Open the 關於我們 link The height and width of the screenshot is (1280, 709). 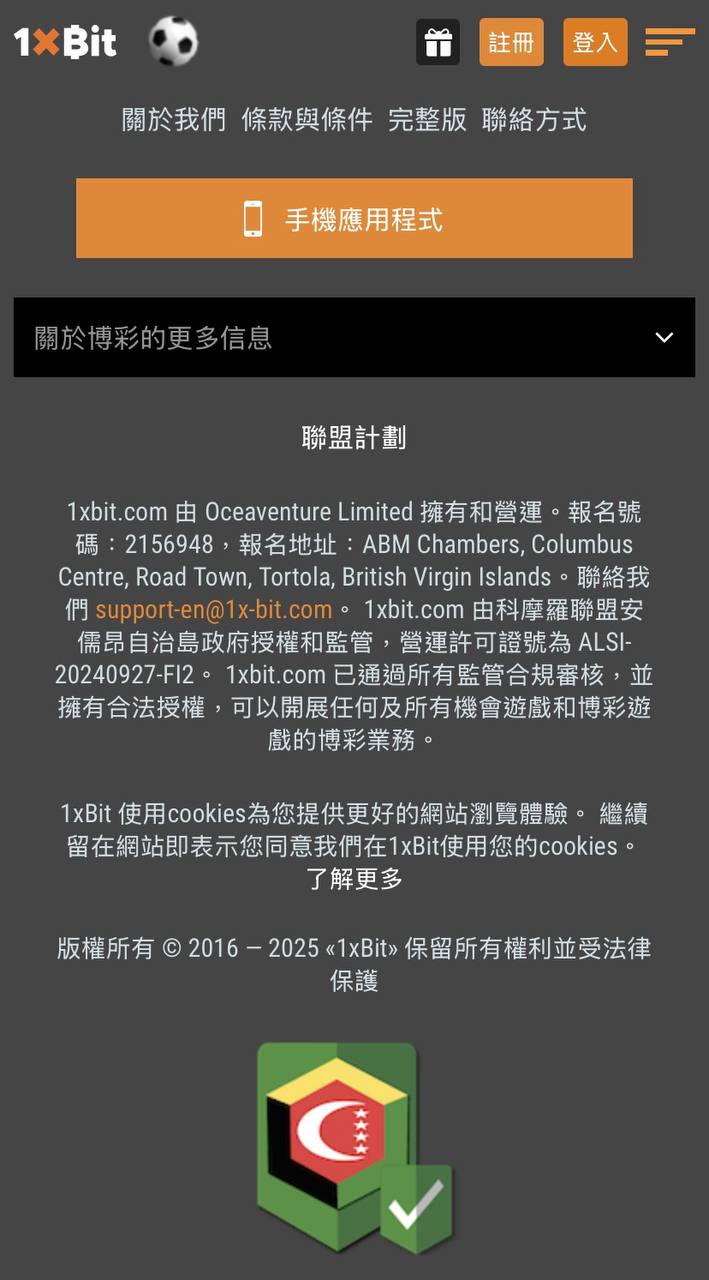pos(174,120)
